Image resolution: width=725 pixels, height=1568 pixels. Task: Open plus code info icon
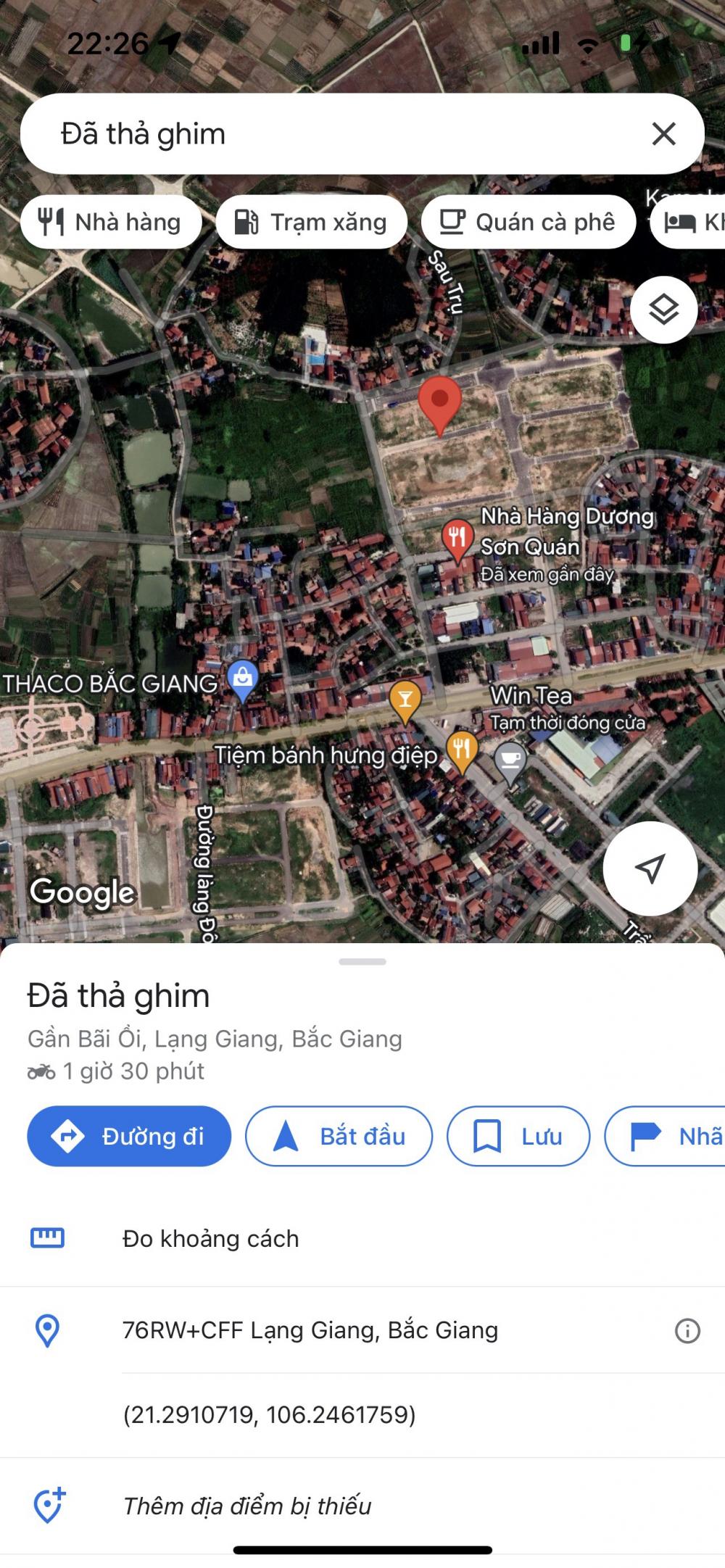coord(687,1331)
